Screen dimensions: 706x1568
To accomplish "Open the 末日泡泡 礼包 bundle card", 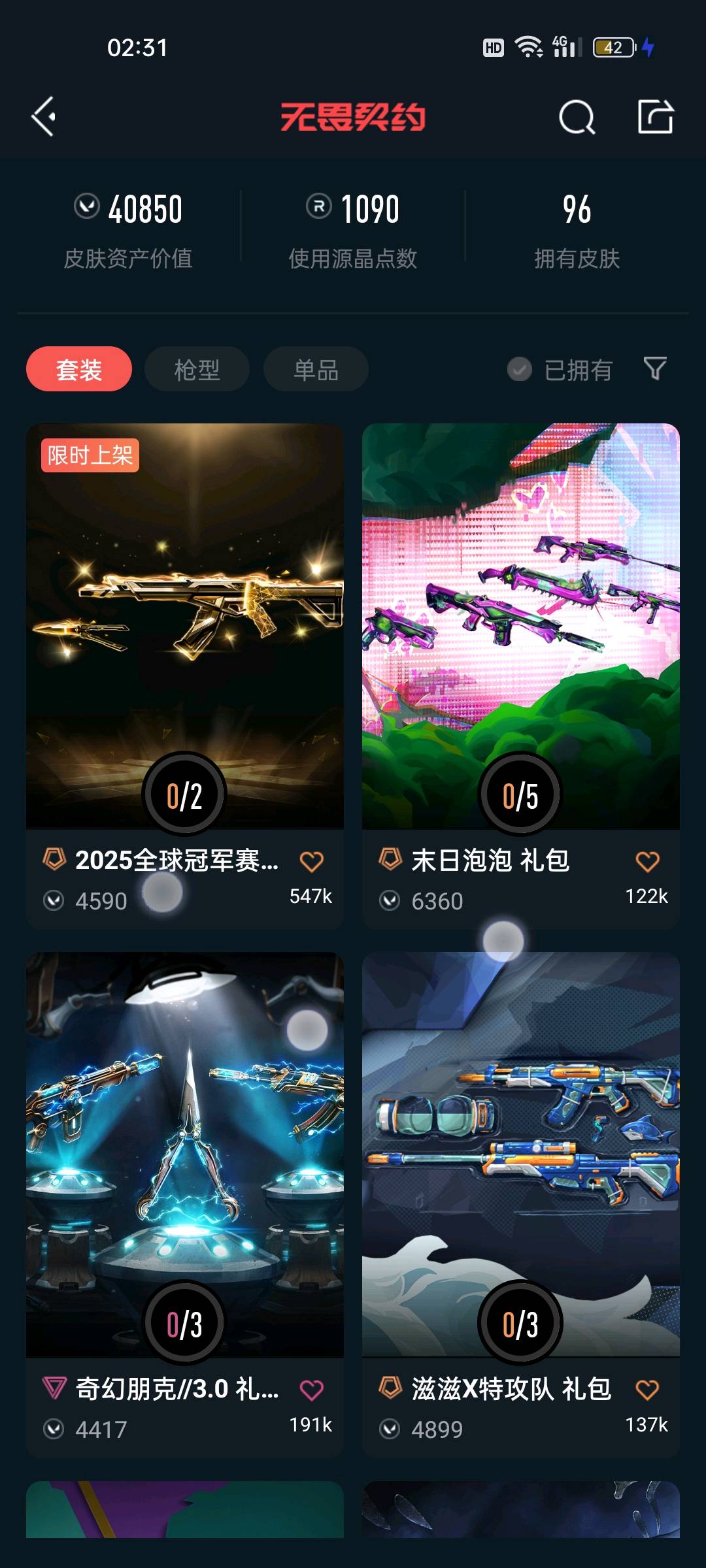I will click(x=521, y=627).
